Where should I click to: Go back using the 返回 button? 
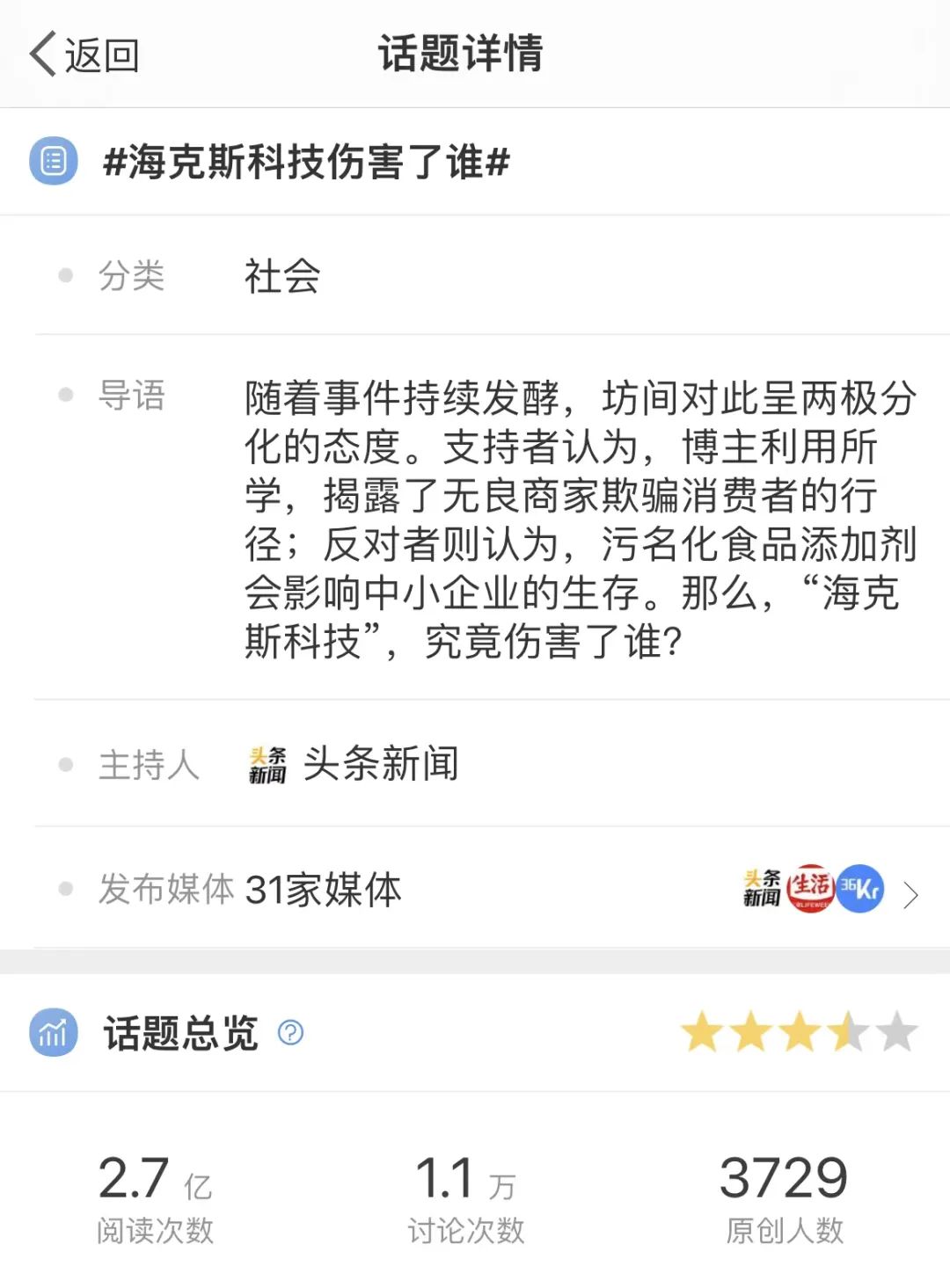point(84,55)
